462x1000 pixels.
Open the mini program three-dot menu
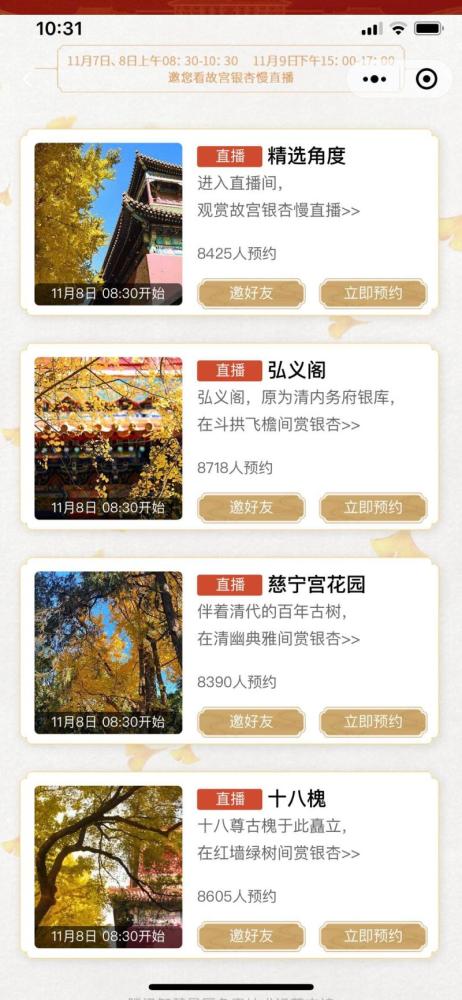374,79
